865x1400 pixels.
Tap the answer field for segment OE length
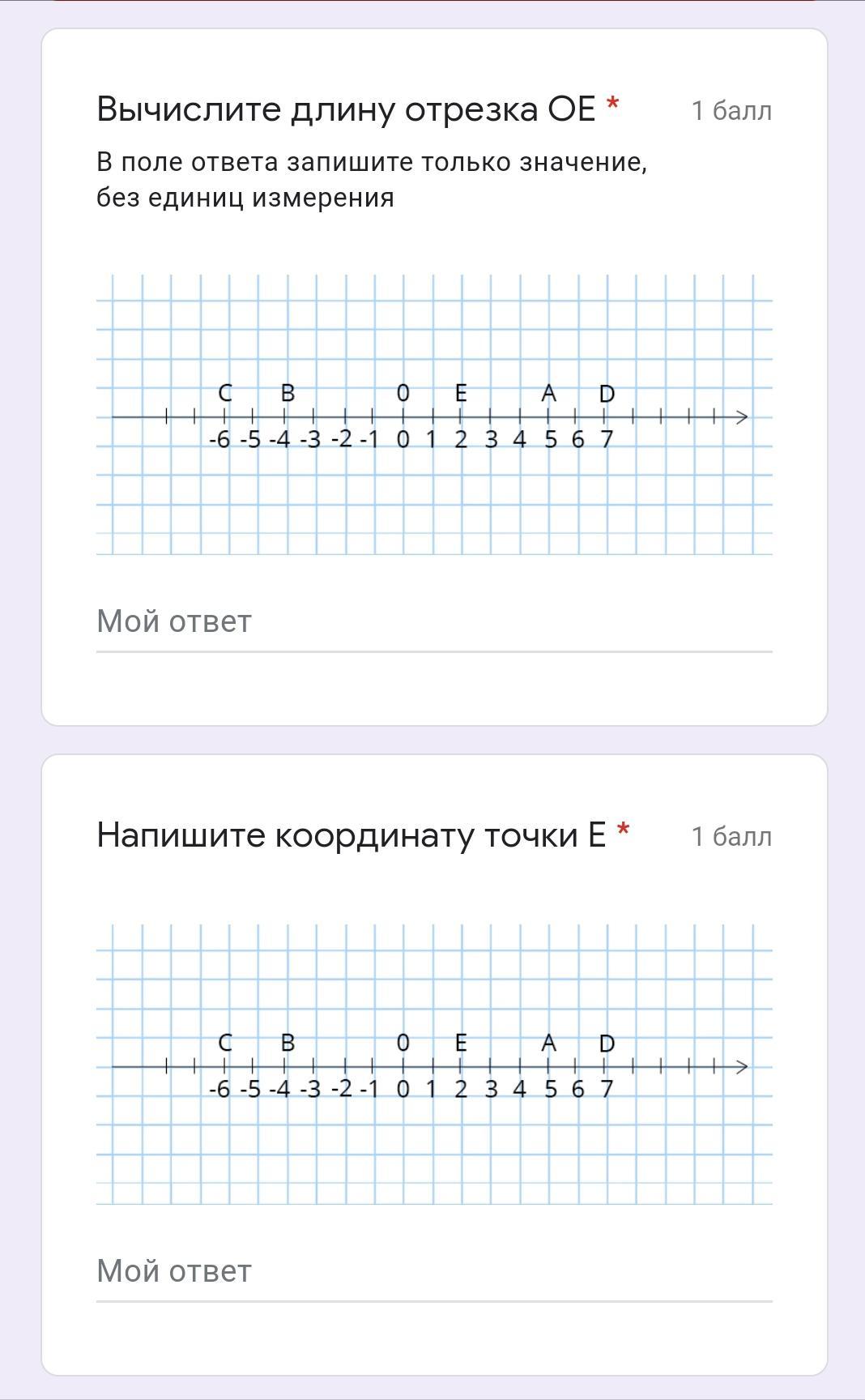433,622
